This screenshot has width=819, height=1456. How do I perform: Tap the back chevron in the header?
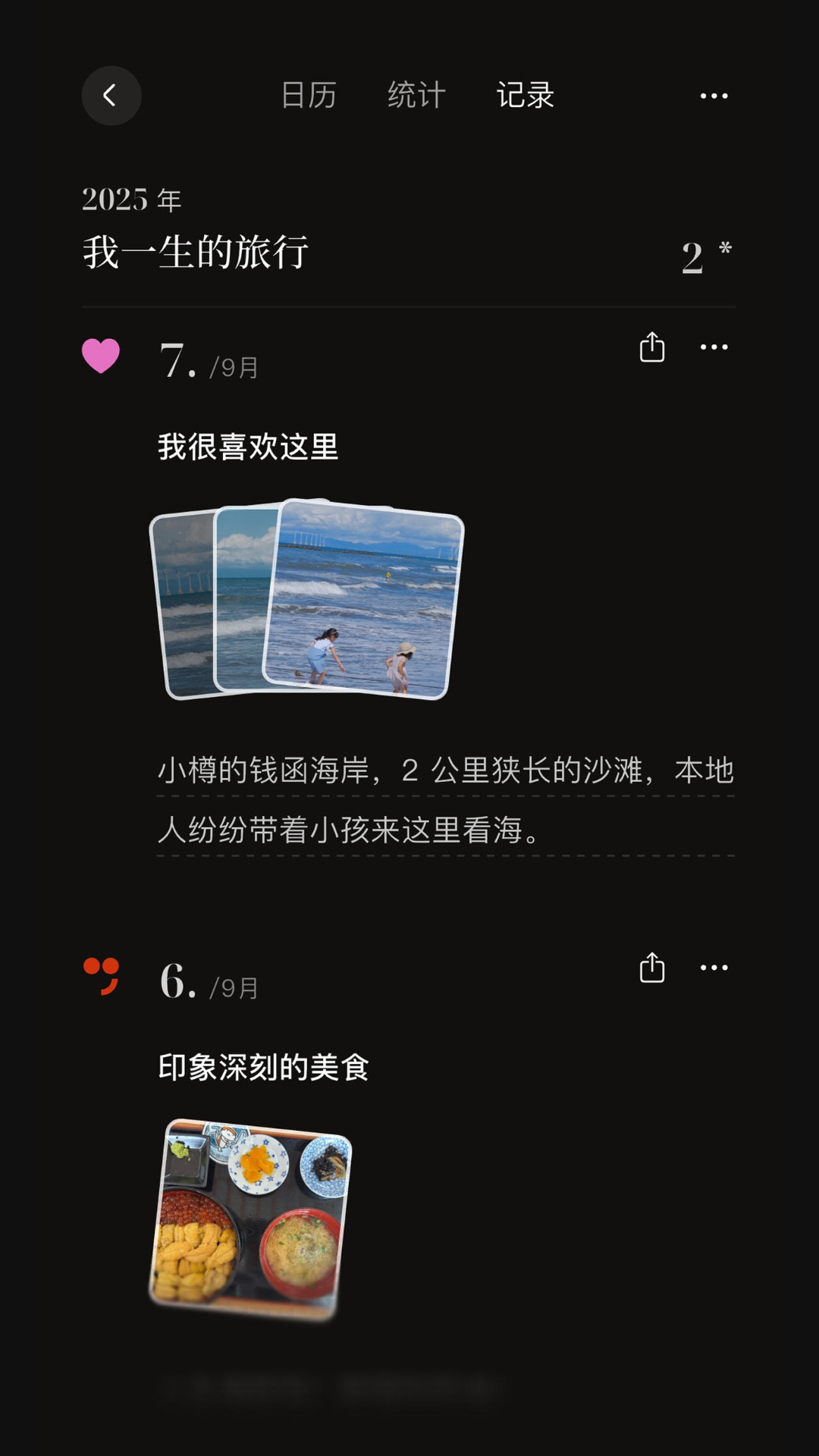[x=111, y=96]
